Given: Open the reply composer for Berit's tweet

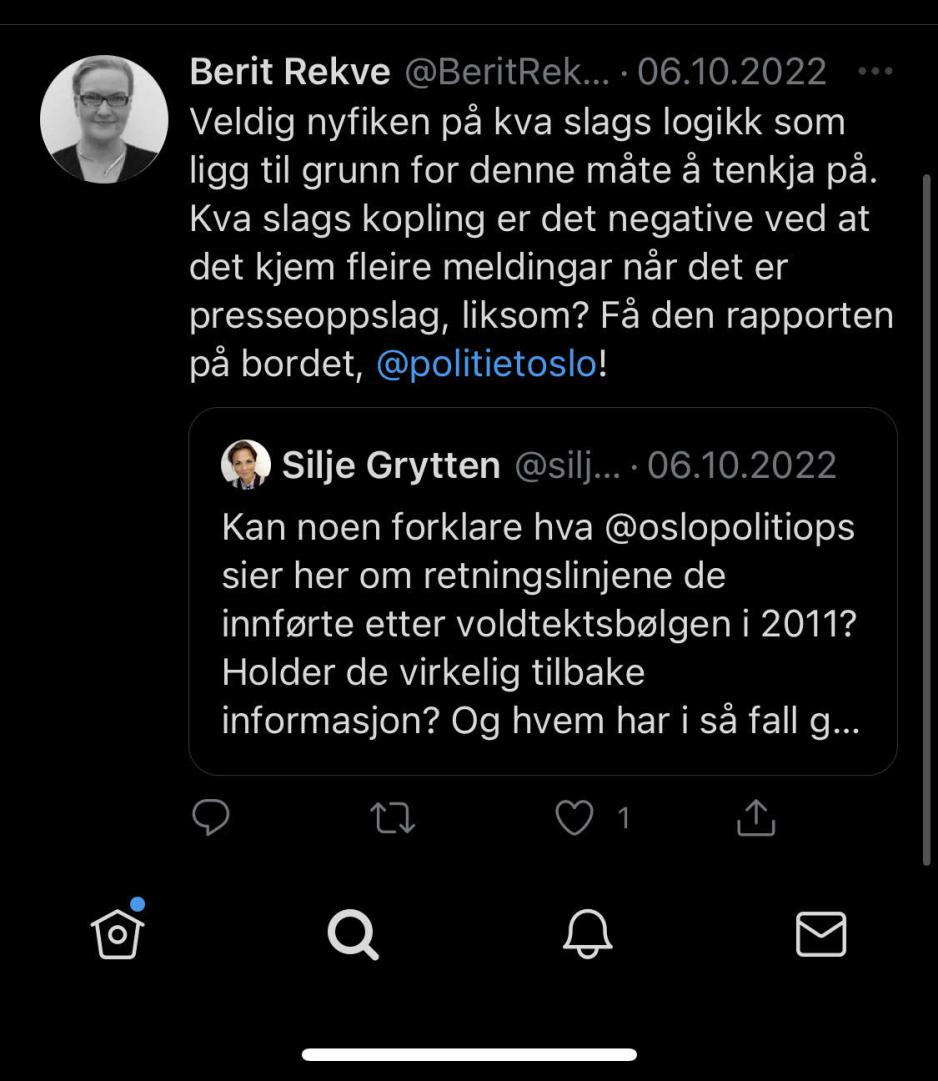Looking at the screenshot, I should (x=210, y=818).
